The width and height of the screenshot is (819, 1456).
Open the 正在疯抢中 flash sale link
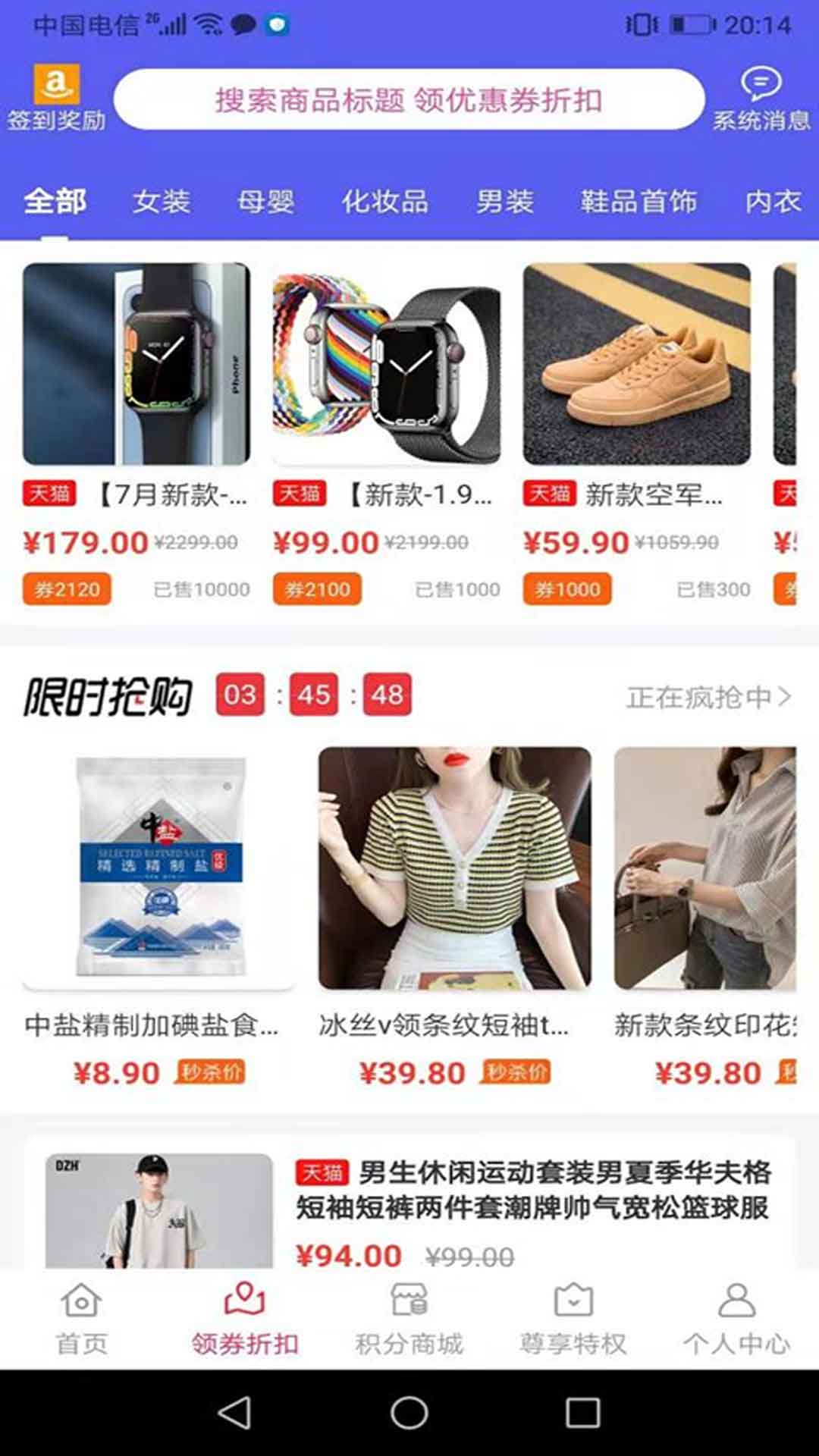click(x=708, y=696)
